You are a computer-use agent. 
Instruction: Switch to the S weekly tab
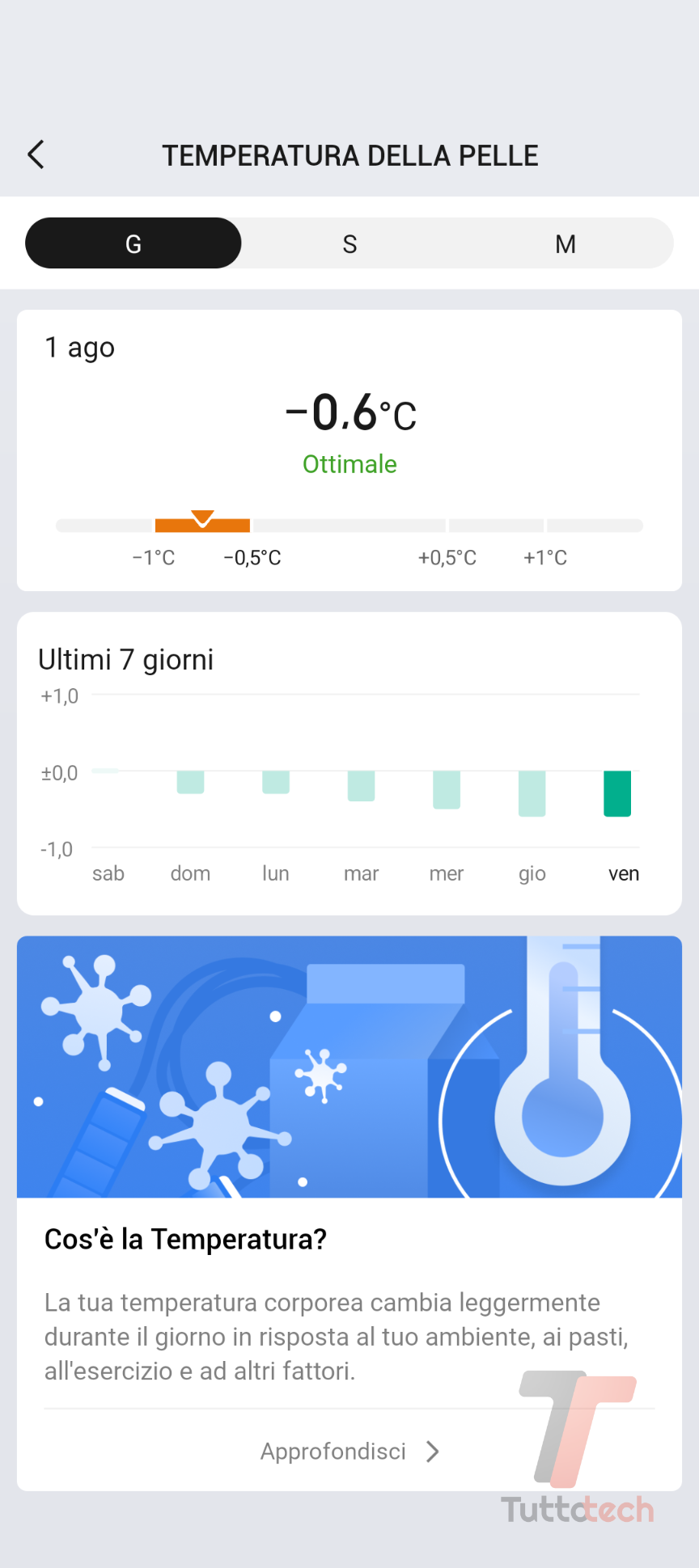(349, 243)
